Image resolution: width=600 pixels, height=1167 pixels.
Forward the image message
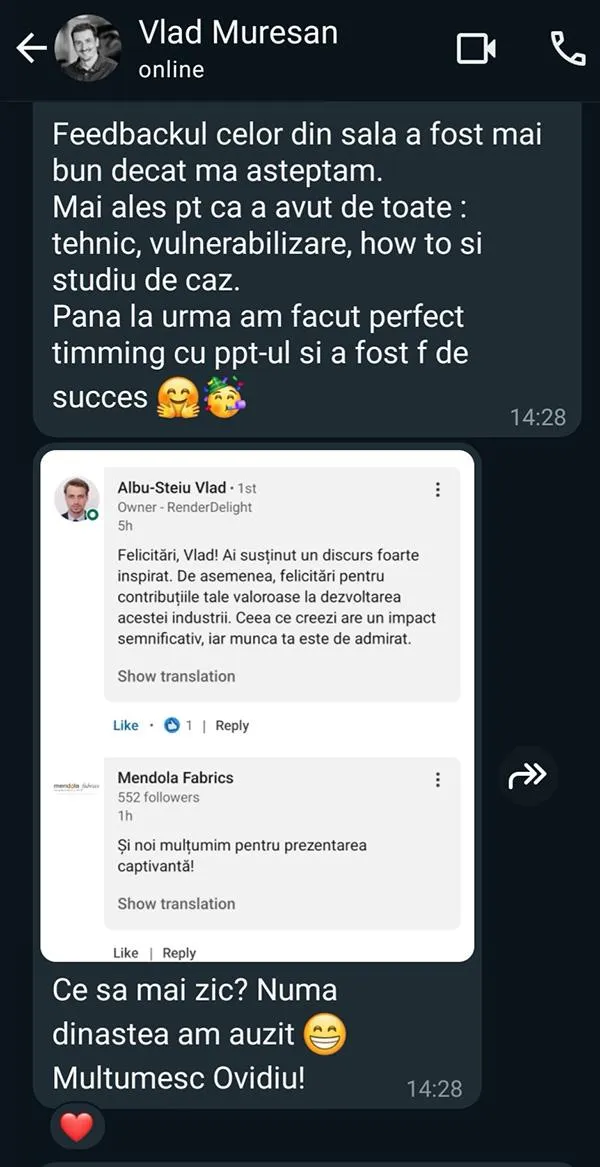(x=528, y=774)
